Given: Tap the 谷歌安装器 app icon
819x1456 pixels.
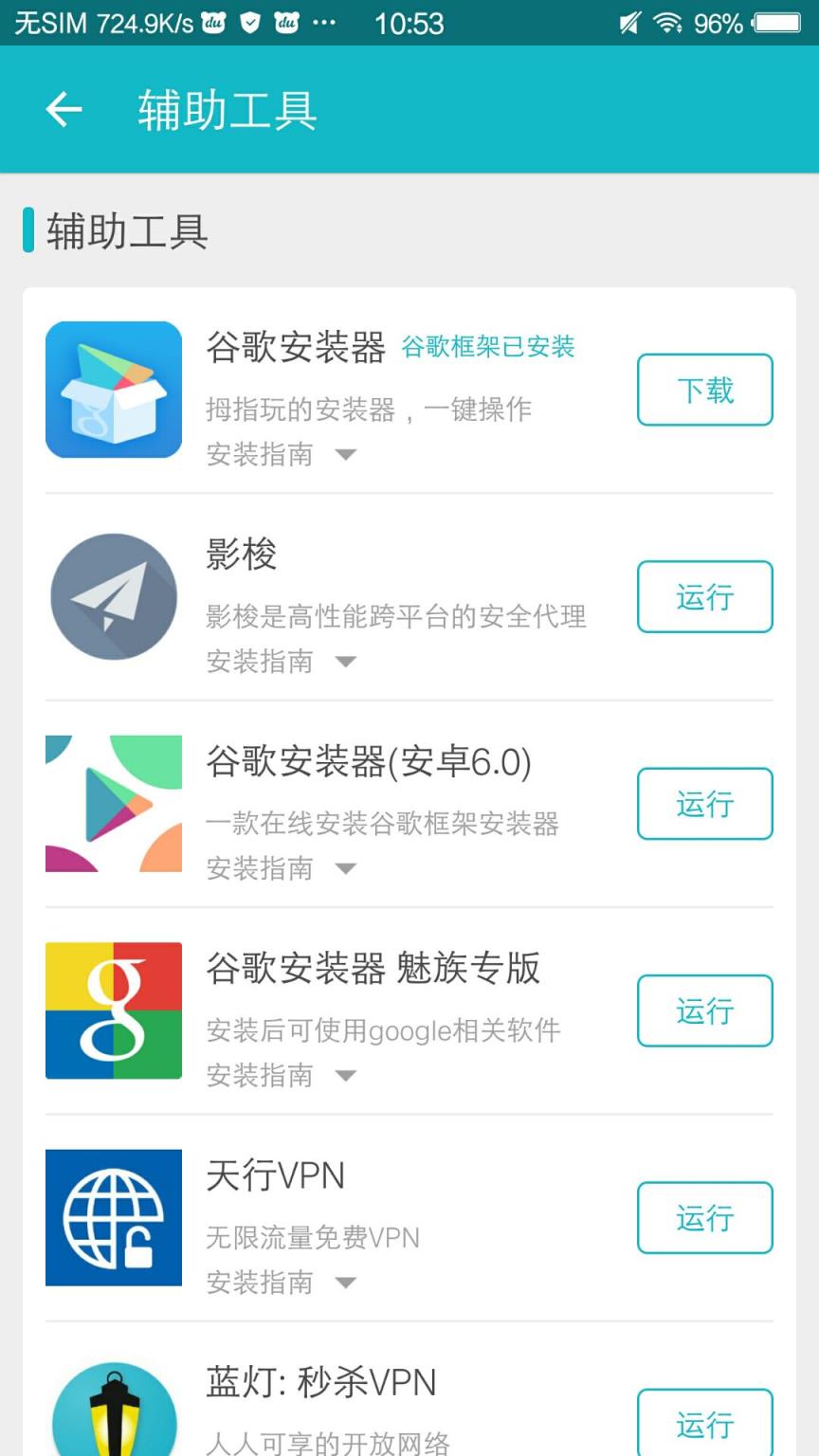Looking at the screenshot, I should [113, 390].
